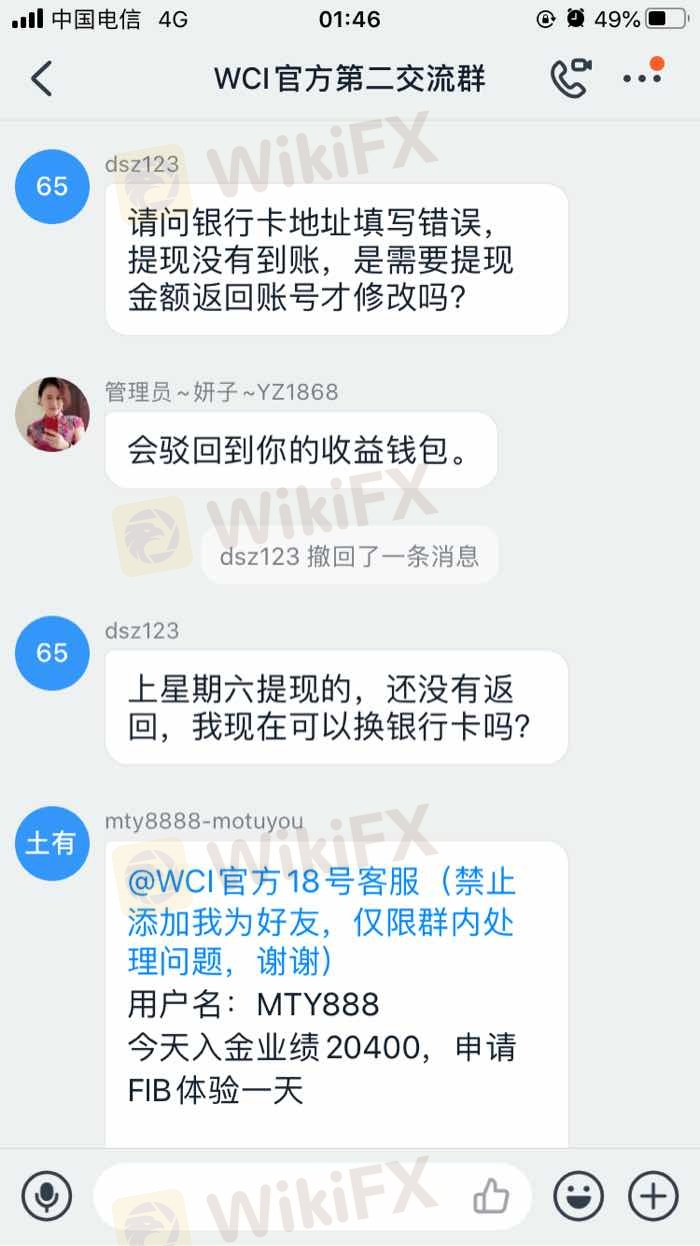Tap the message text input field
The image size is (700, 1246).
[x=313, y=1196]
